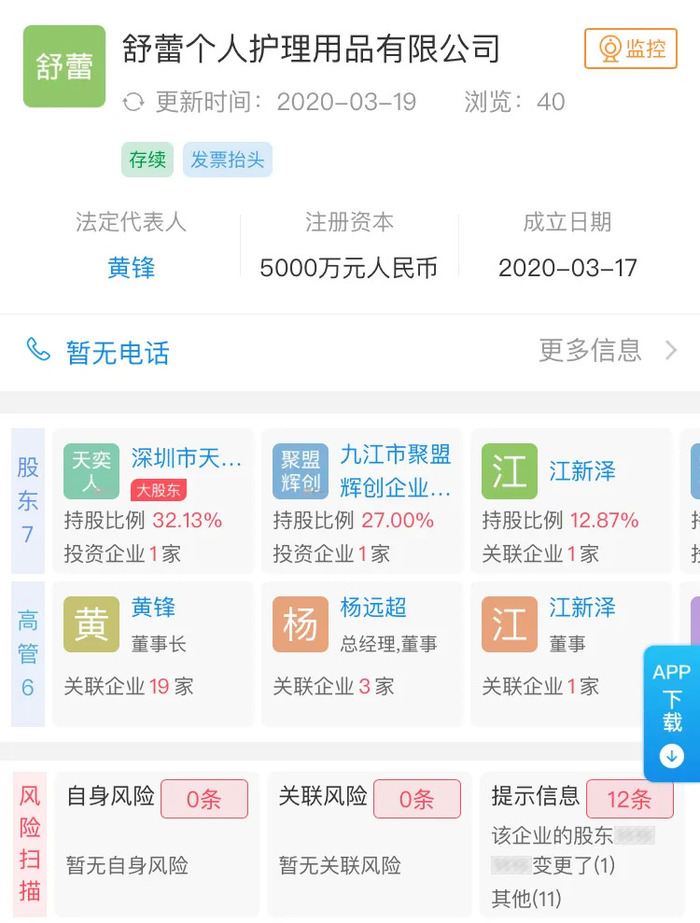Open shareholder card 九江市聚盟辉创企业
700x923 pixels.
[366, 501]
